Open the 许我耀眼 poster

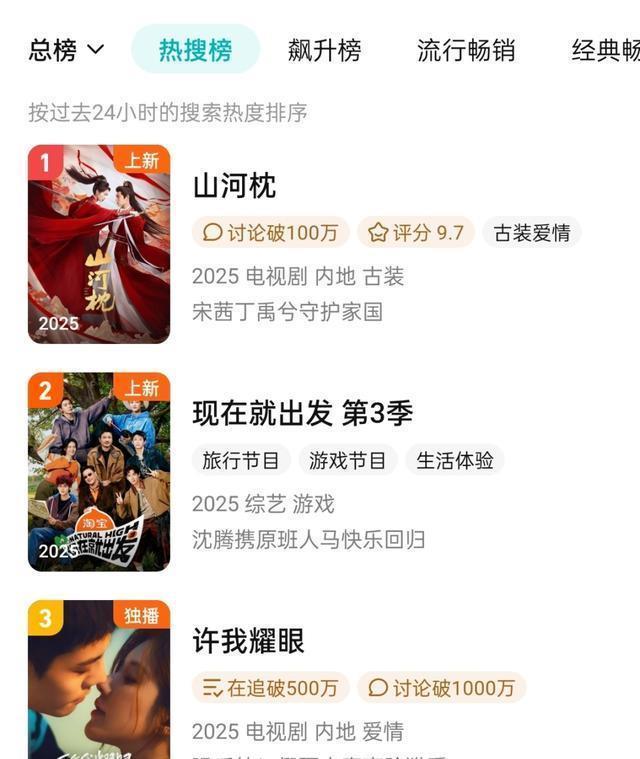click(99, 680)
